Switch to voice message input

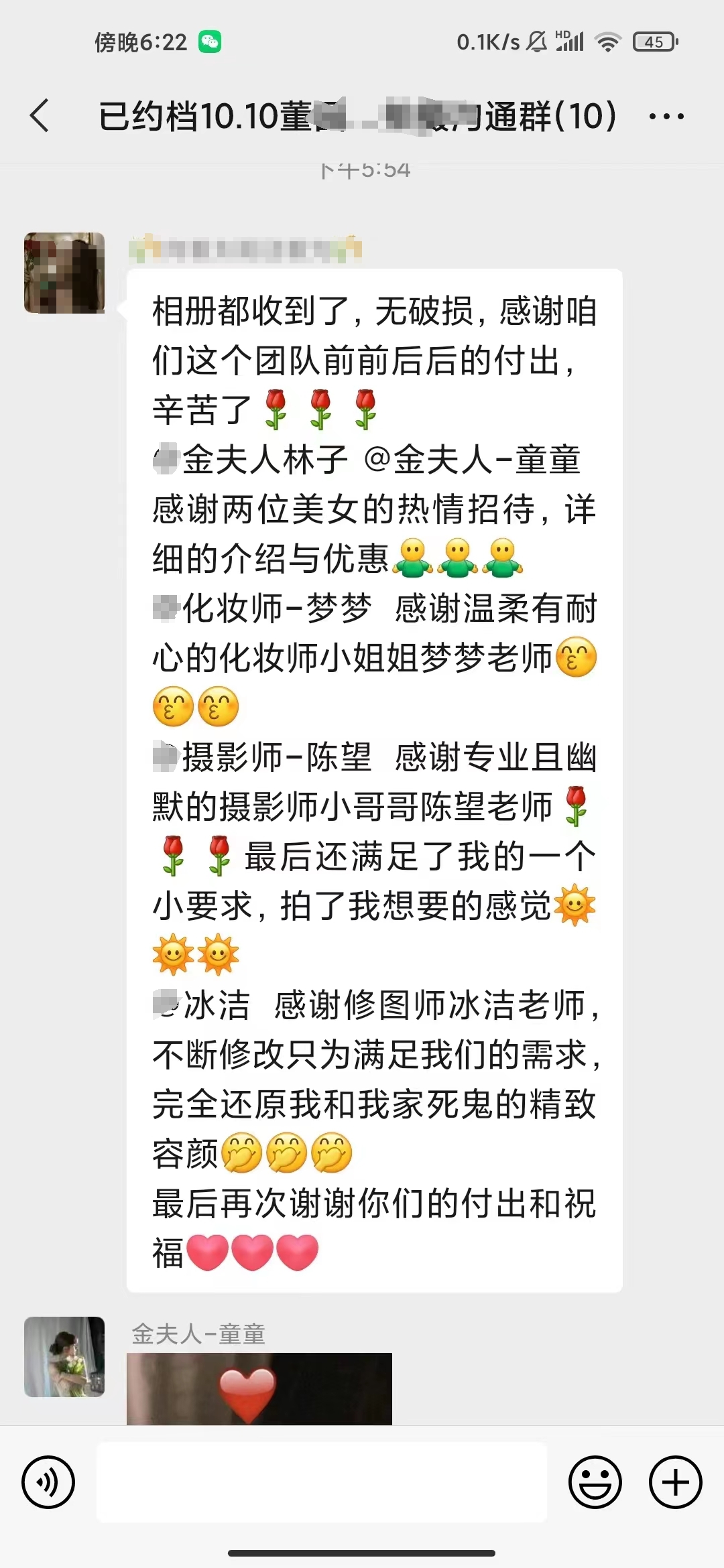click(x=48, y=1482)
